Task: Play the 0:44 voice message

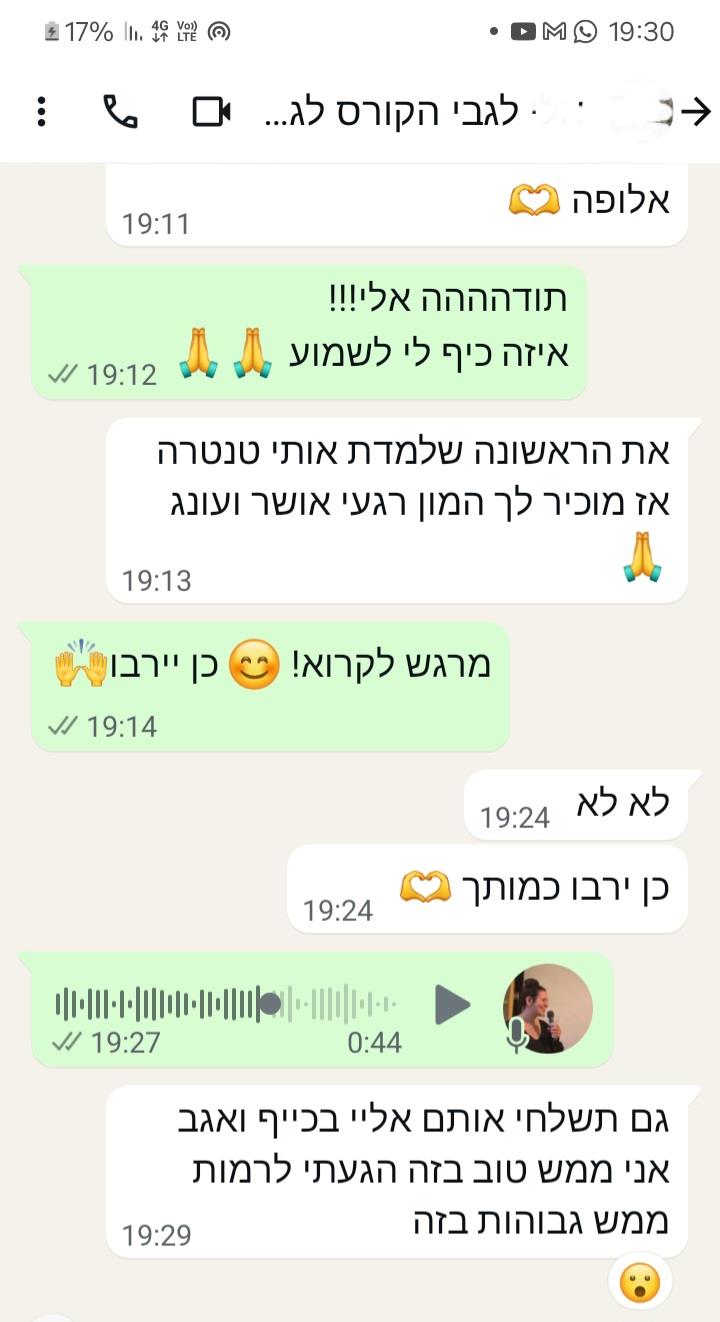Action: [452, 1004]
